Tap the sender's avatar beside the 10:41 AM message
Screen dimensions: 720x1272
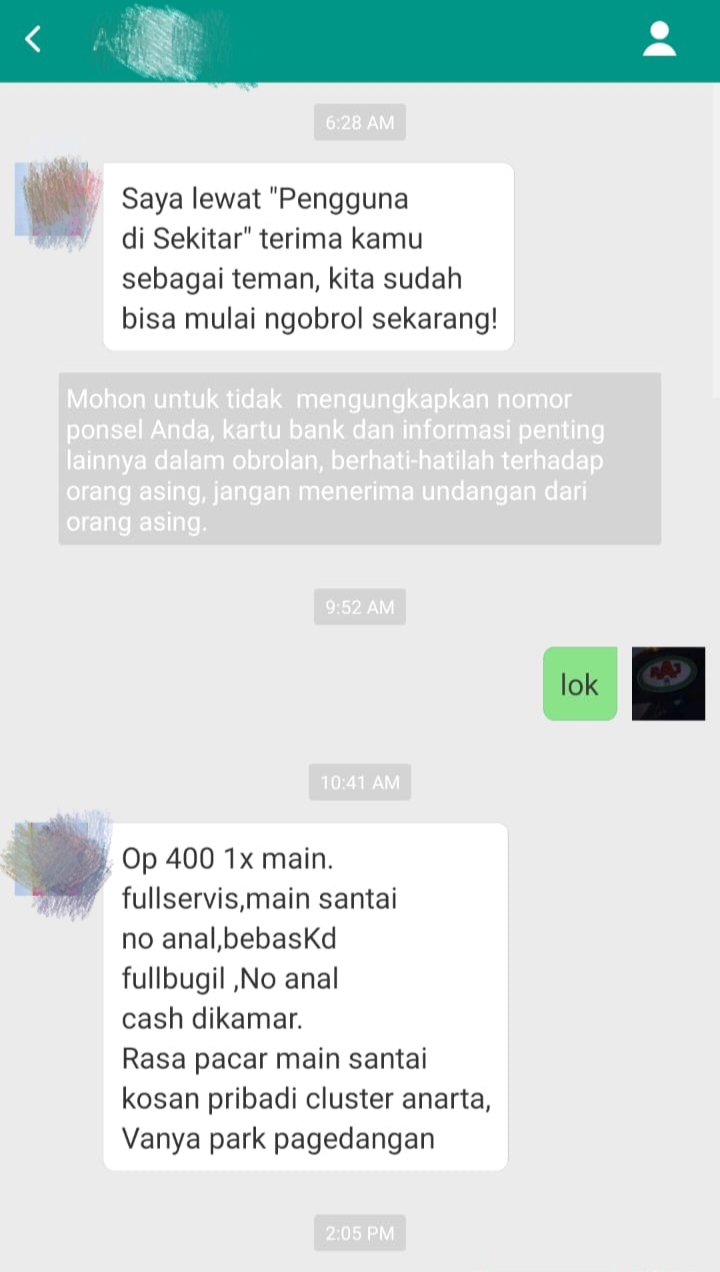(x=58, y=860)
